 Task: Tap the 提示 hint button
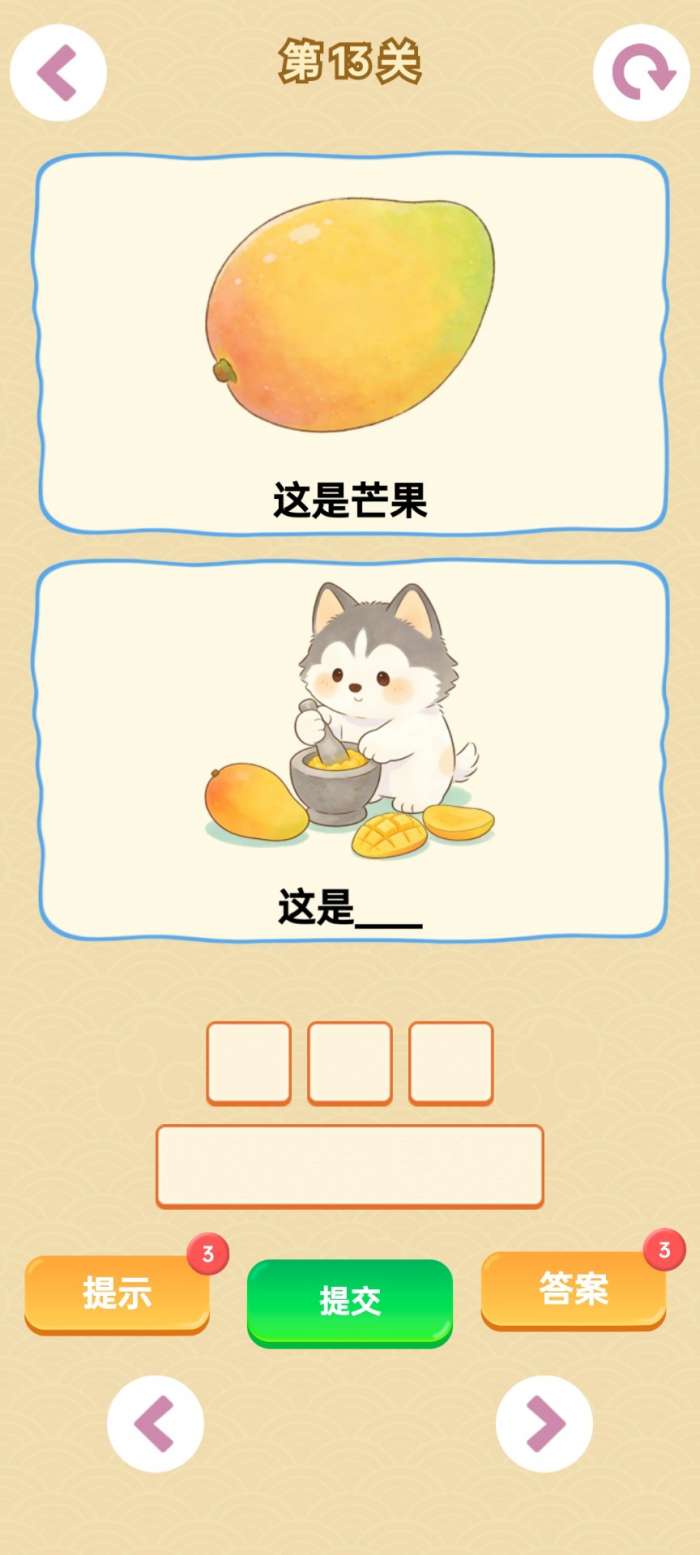[117, 1293]
